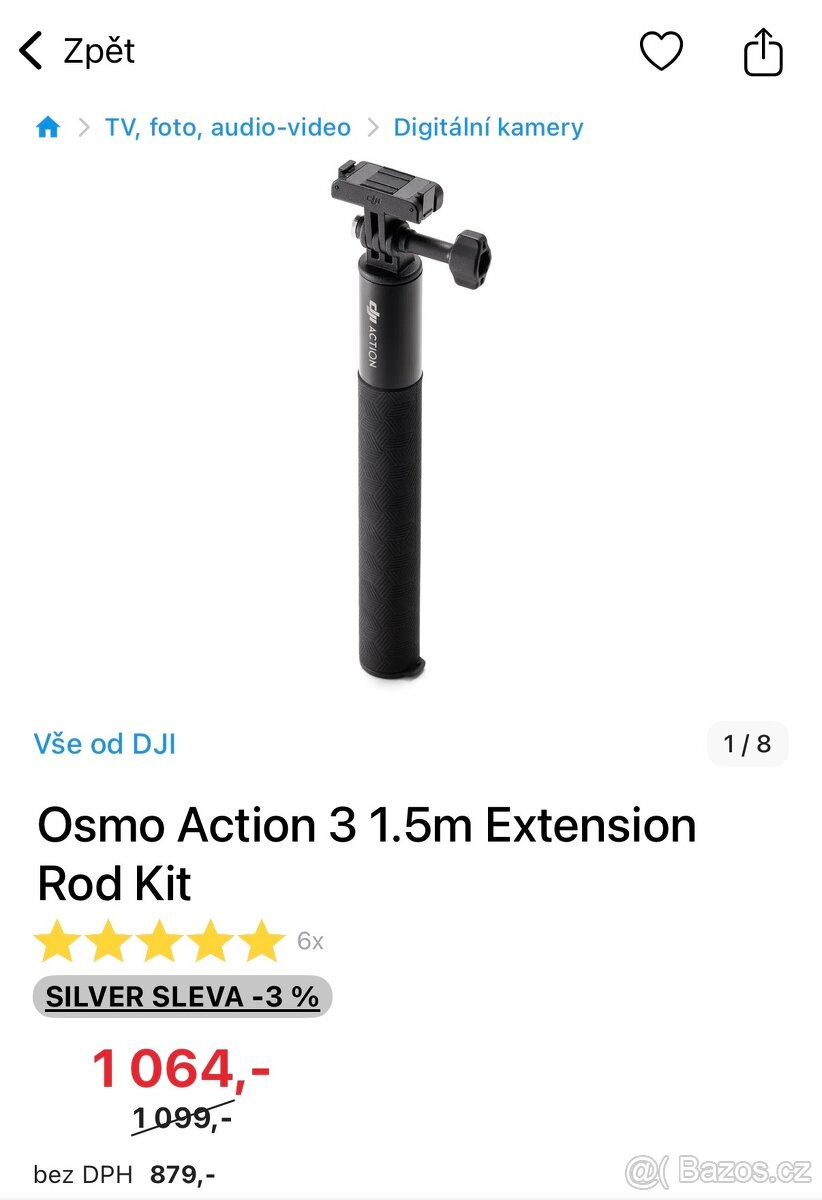Click the back chevron arrow
Screen dimensions: 822x1200
(30, 51)
